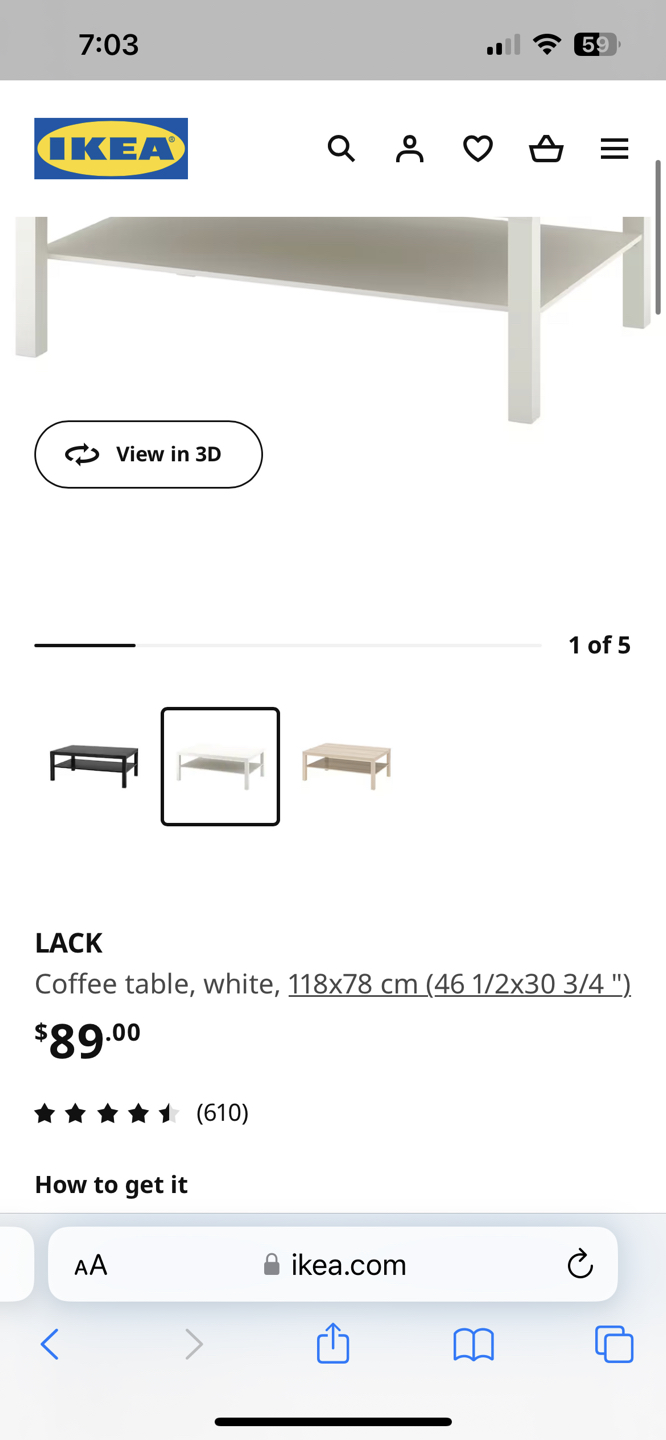666x1440 pixels.
Task: Open the hamburger menu
Action: [614, 149]
